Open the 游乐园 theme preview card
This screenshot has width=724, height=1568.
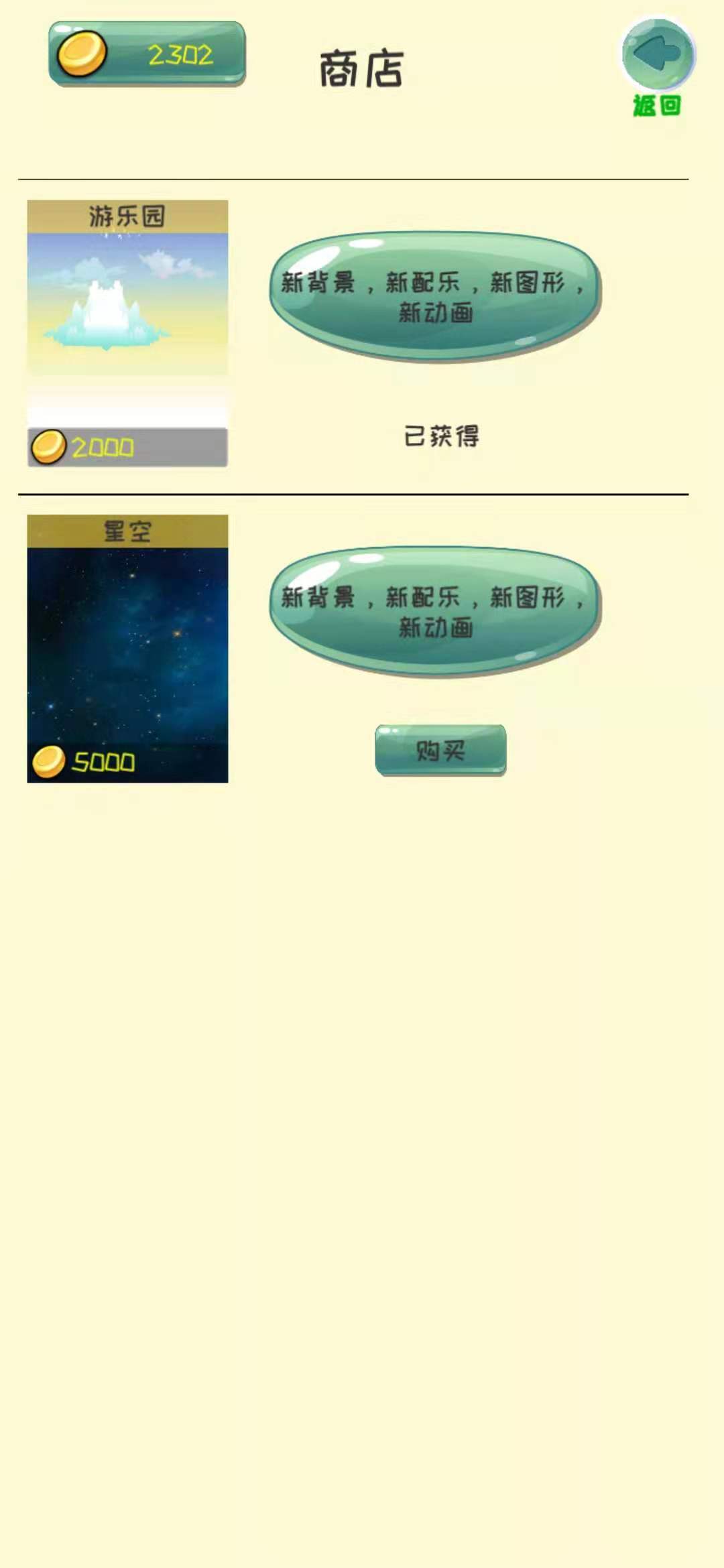pos(127,332)
